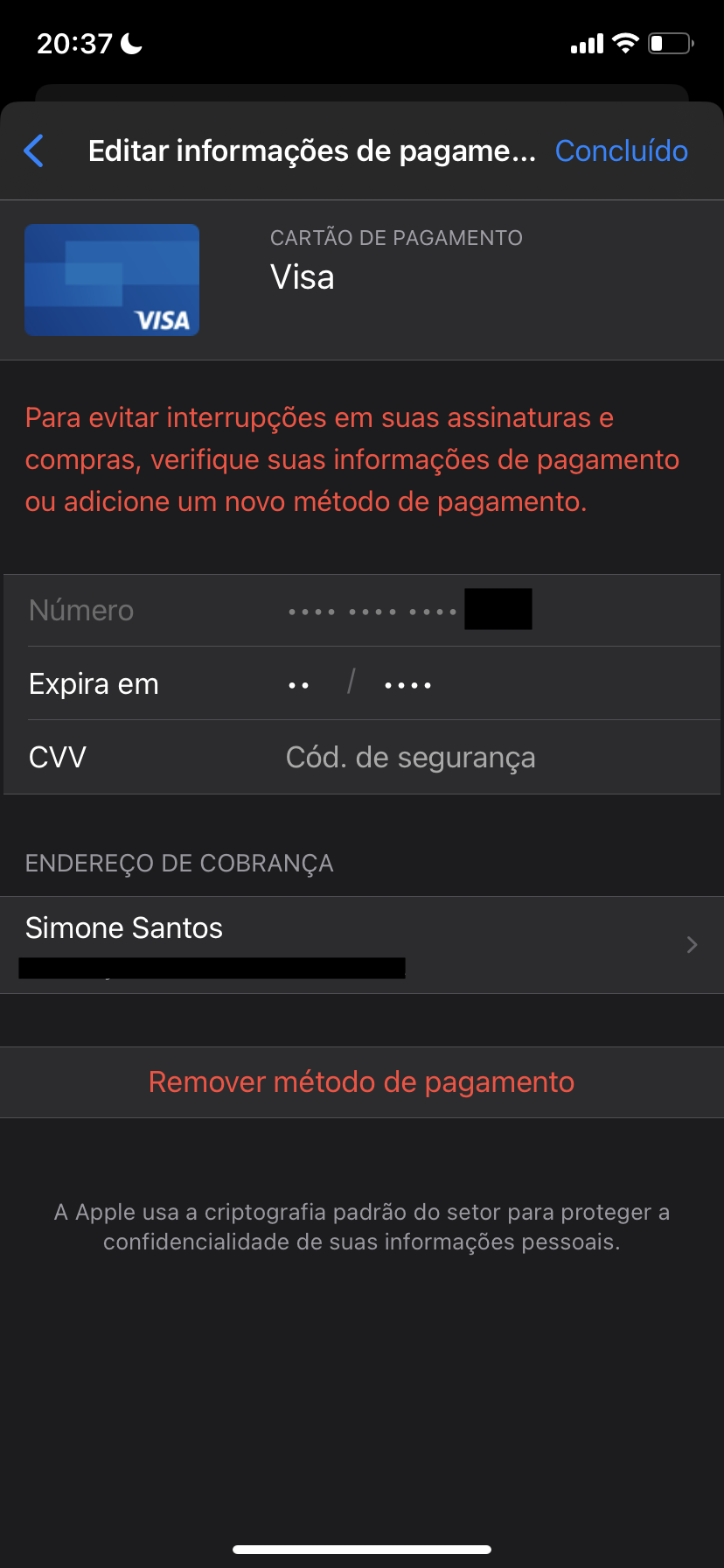Select the expiration year field

point(407,684)
